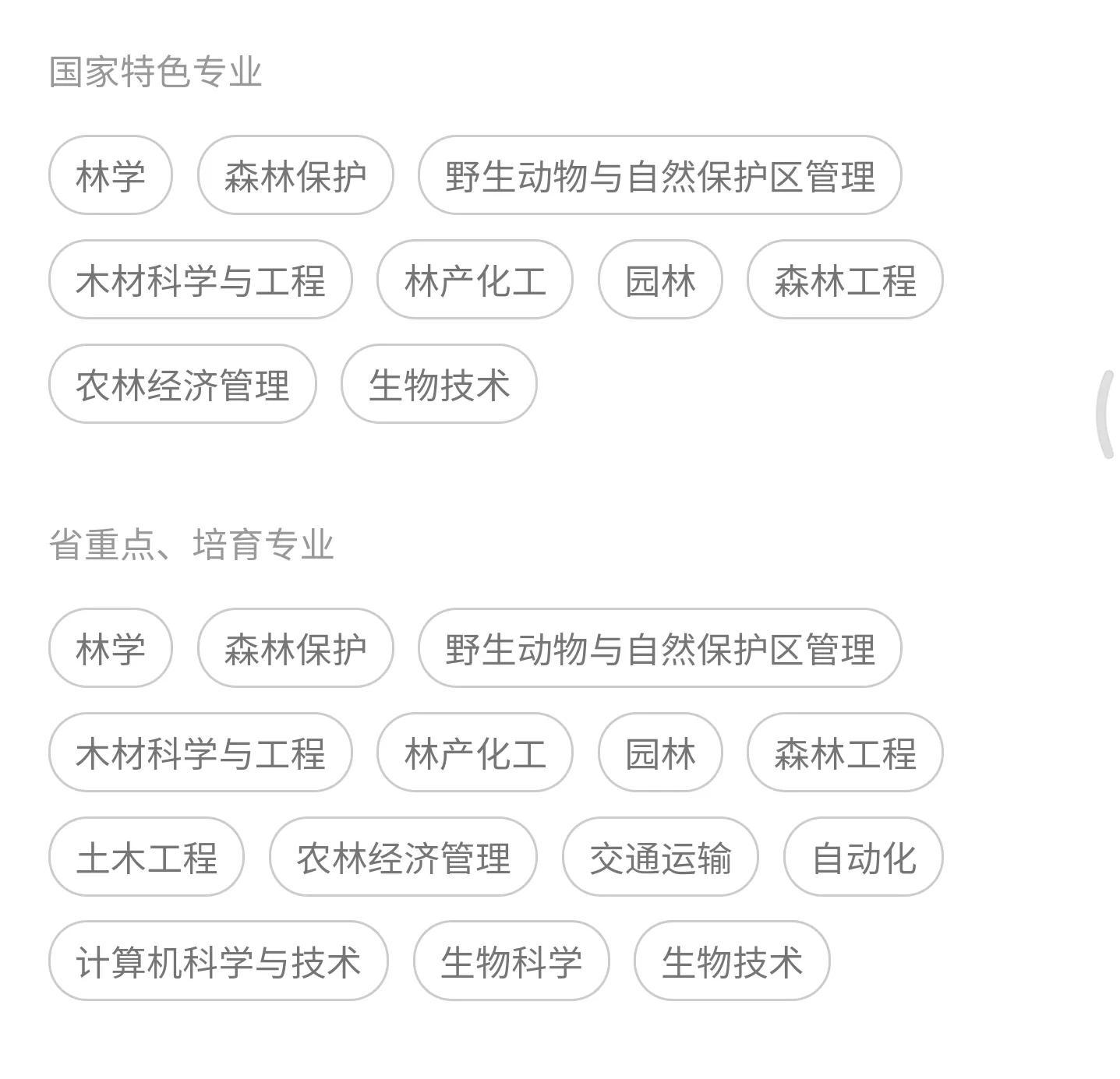Choose the 生物科学 major chip
The image size is (1120, 1079).
coord(511,961)
